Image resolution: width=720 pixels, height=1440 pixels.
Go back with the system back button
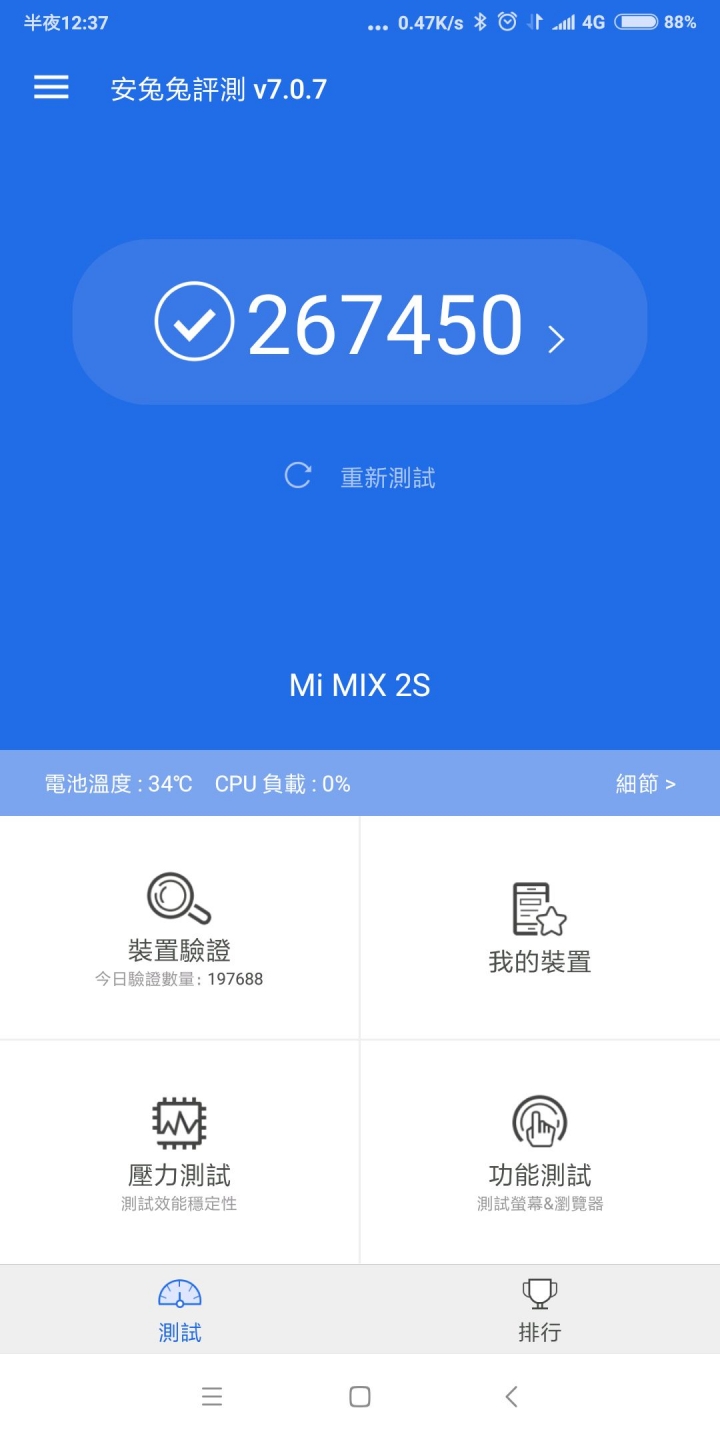511,1397
